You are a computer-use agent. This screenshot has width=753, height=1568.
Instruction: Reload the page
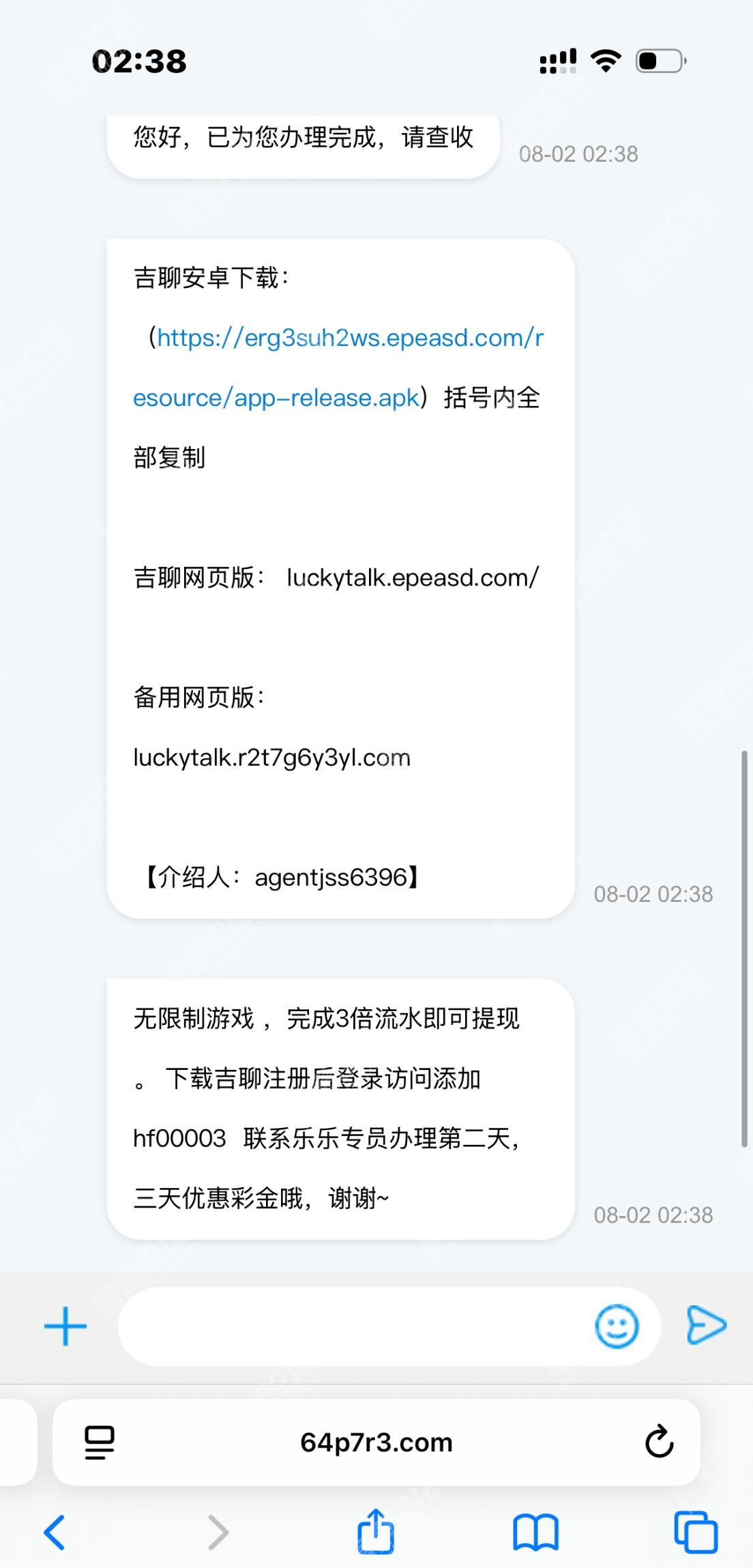(x=659, y=1441)
